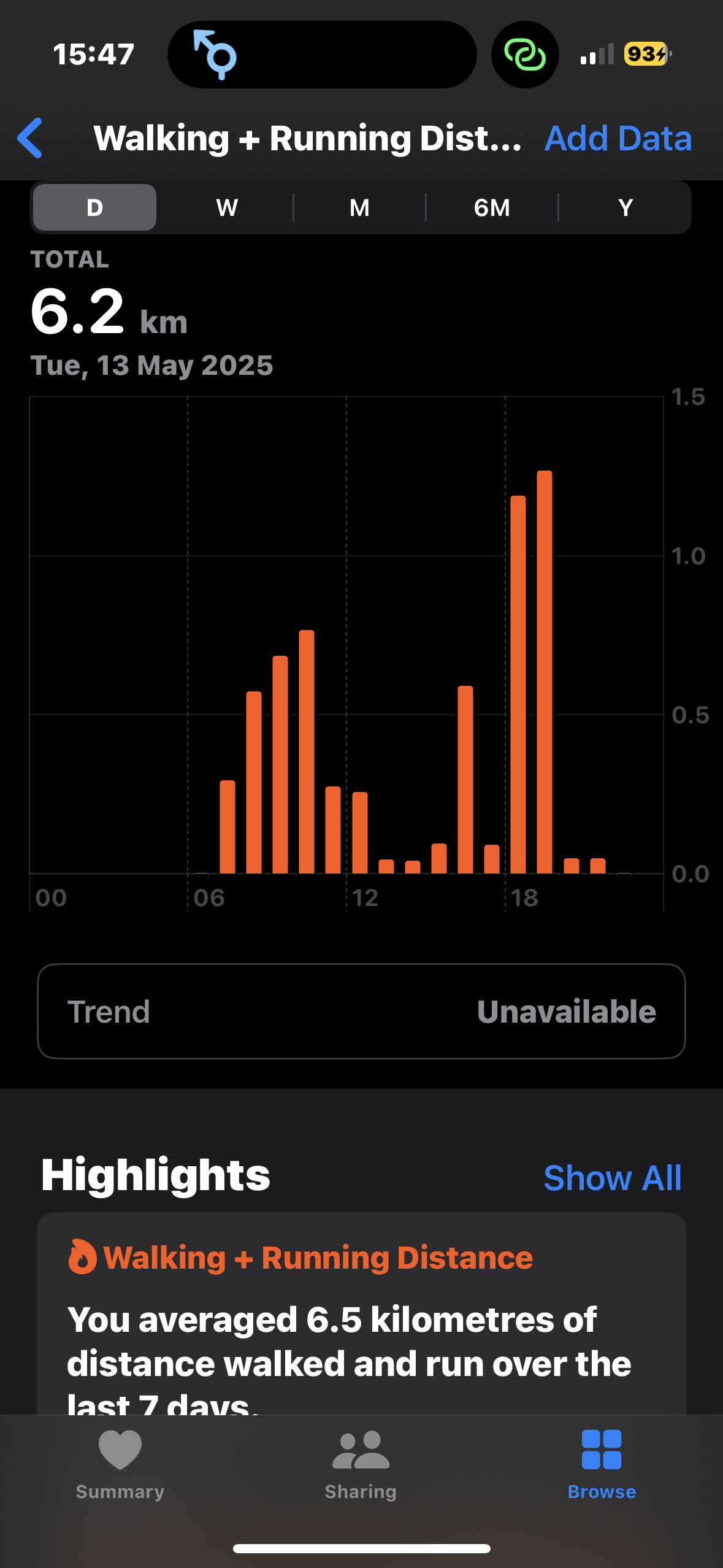Open the Summary tab

point(120,1465)
